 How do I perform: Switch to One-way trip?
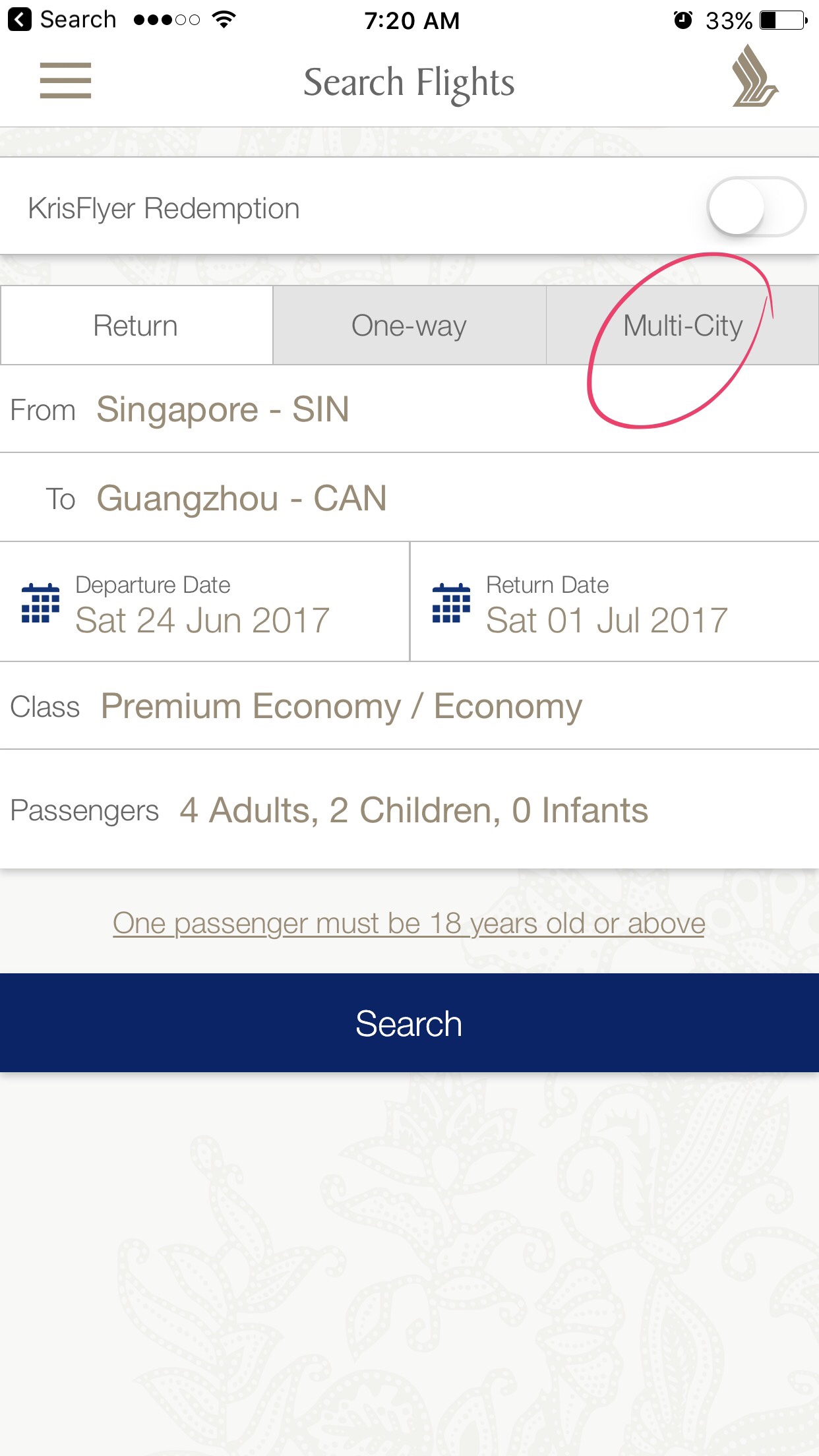point(409,326)
